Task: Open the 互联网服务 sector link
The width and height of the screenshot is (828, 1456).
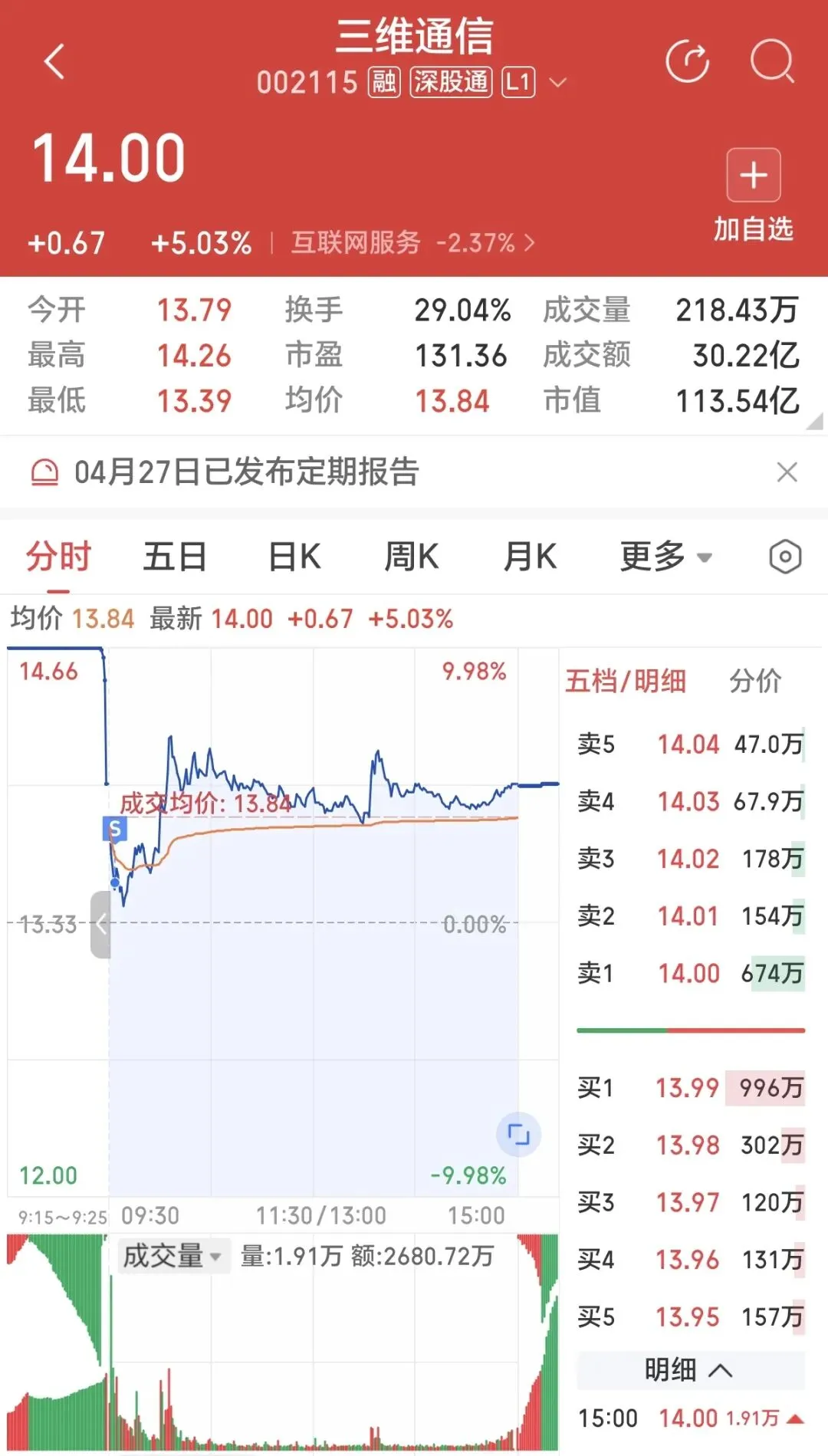Action: (412, 243)
